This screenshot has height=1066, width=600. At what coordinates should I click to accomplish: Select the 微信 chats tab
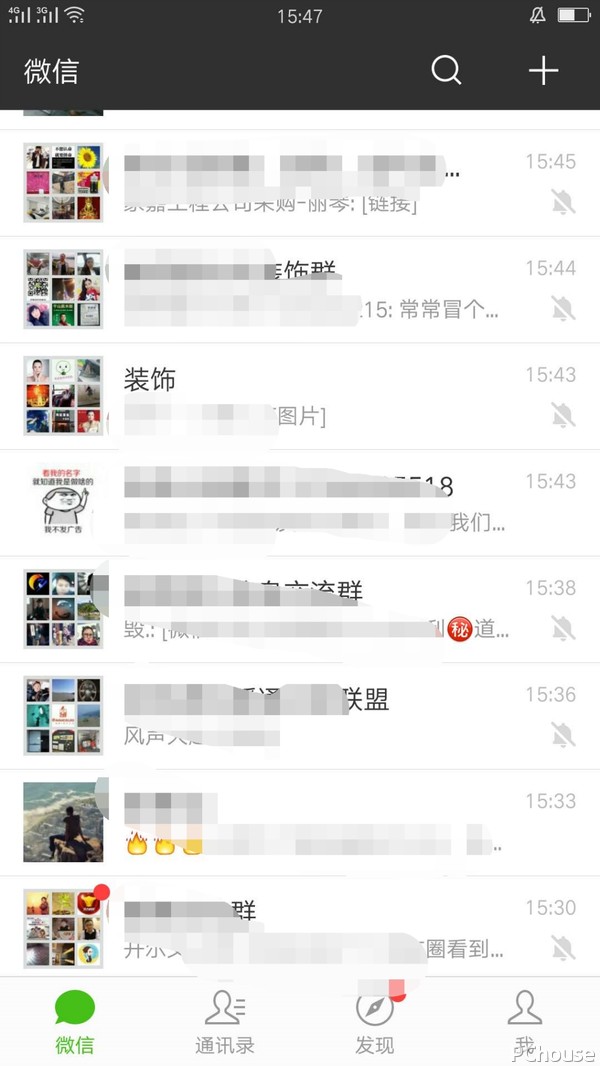(75, 1020)
